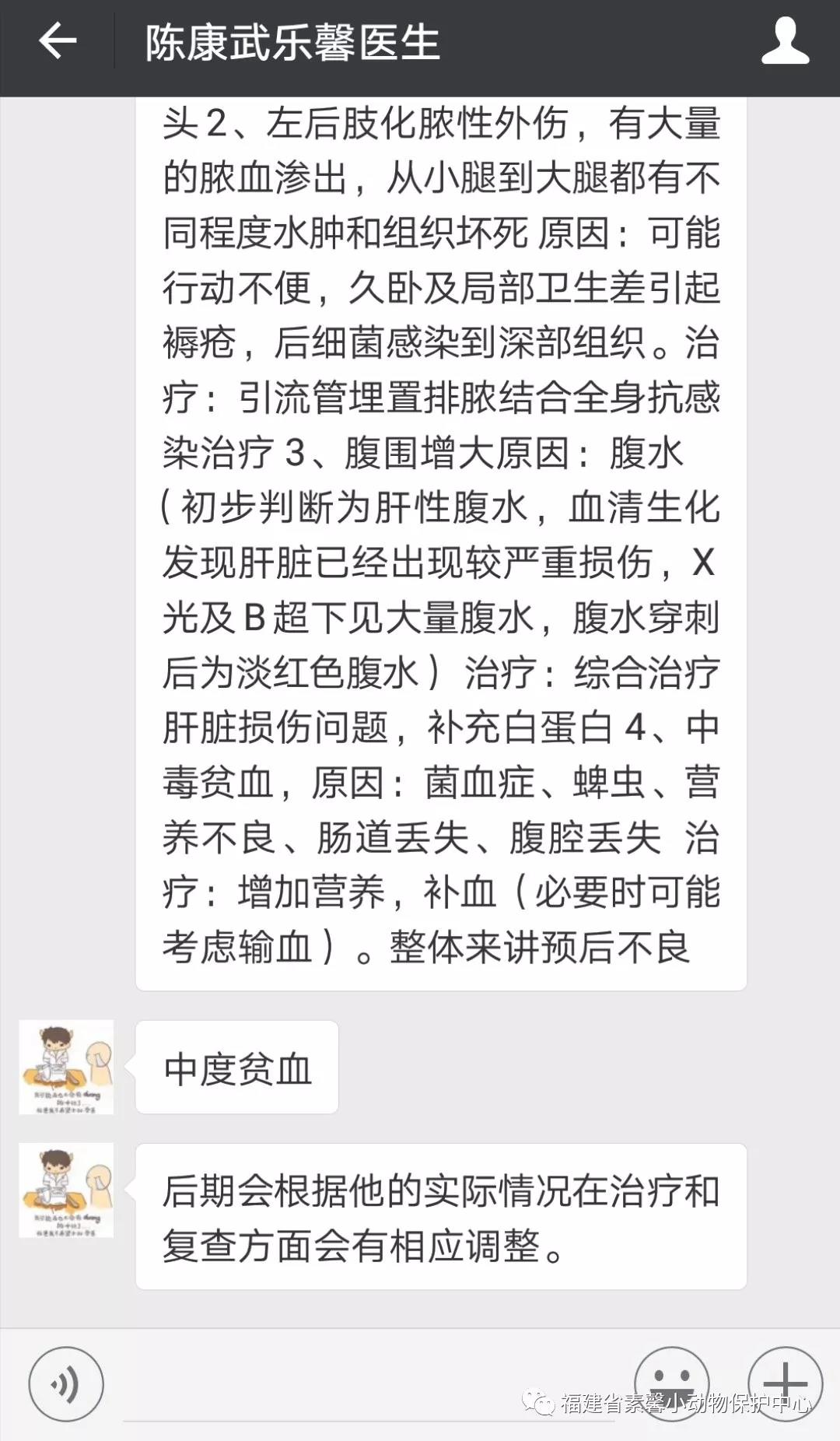Open sender avatar beside 后期会根据 message

tap(66, 1190)
